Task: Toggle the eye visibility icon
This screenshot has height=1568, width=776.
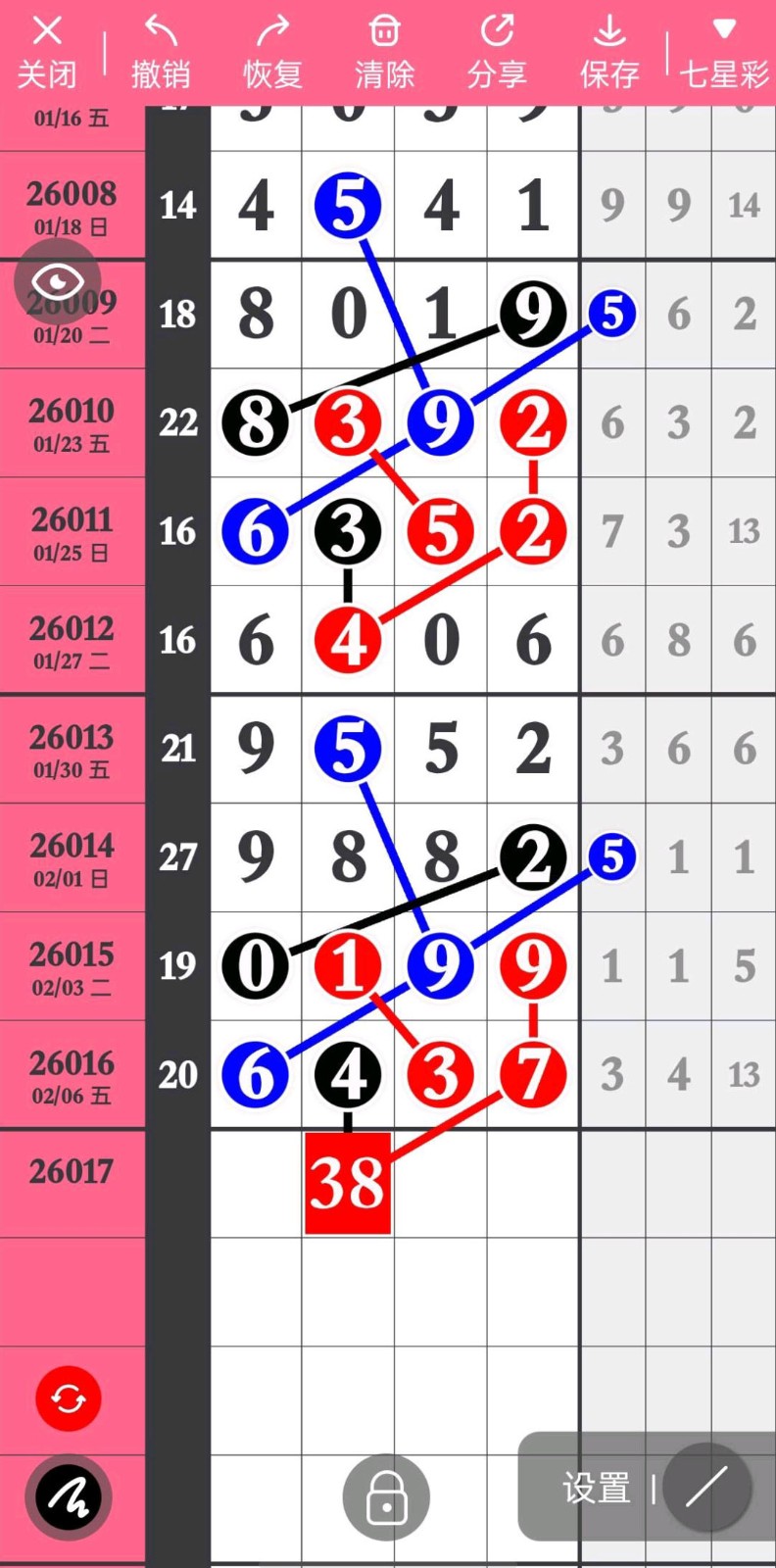Action: (x=58, y=283)
